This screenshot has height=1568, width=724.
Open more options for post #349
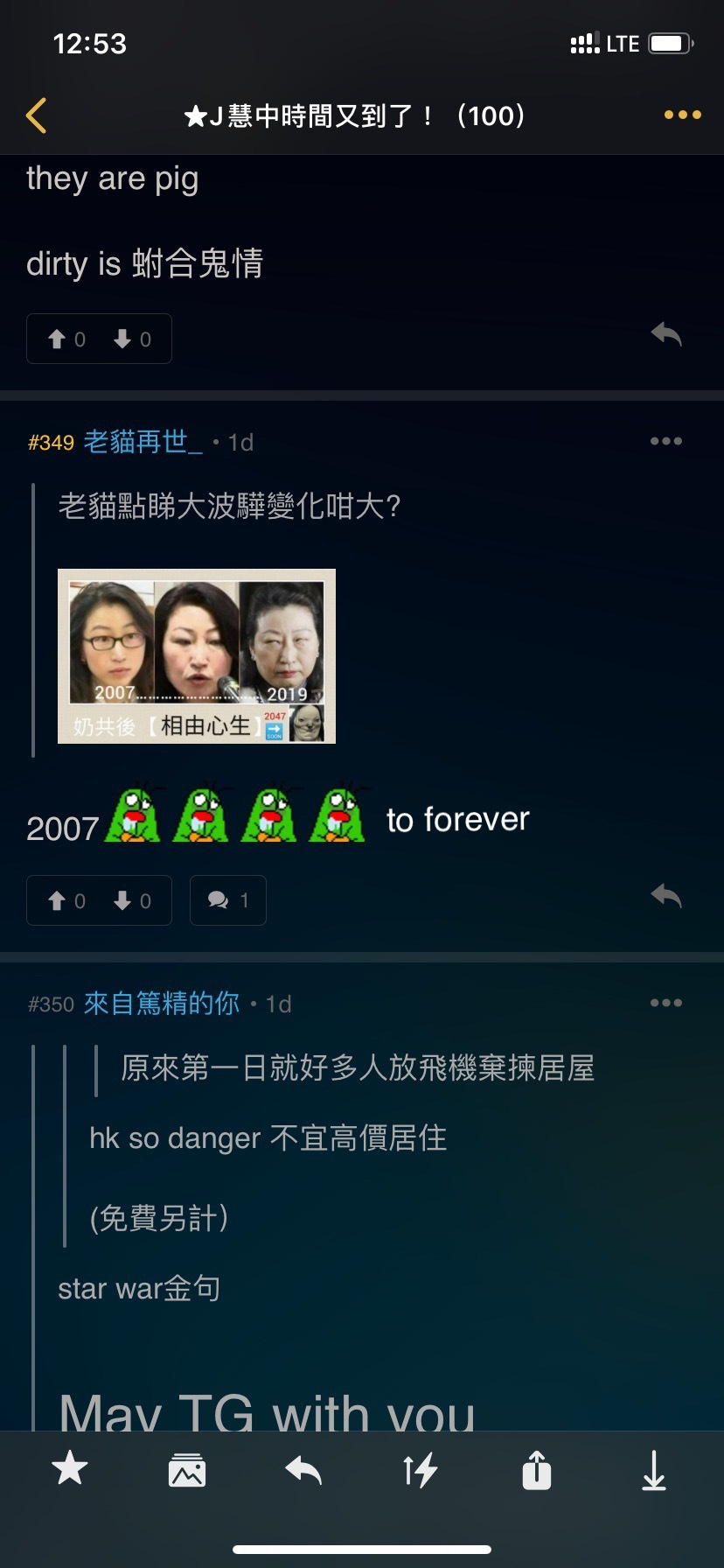tap(665, 441)
